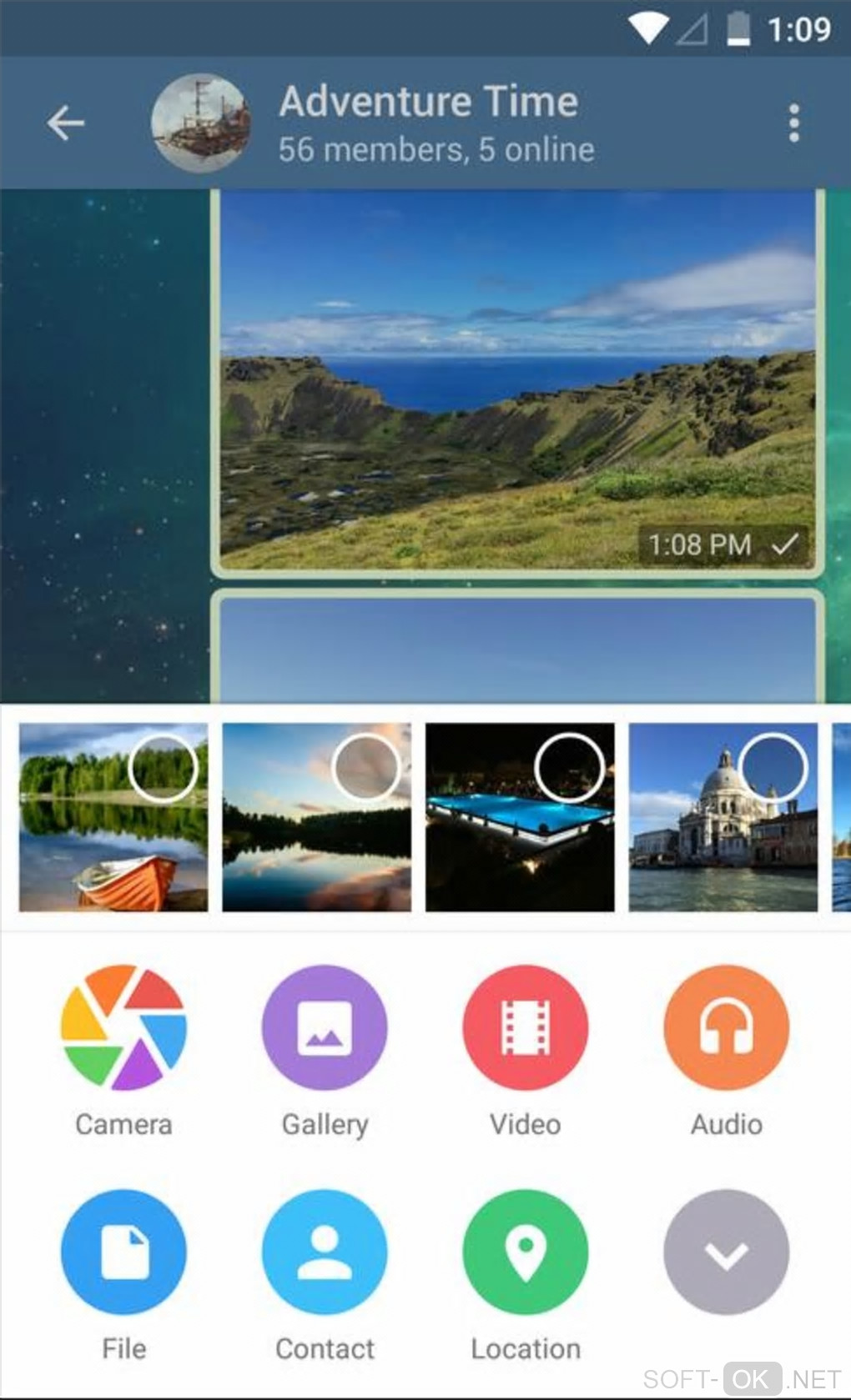Select File attachment option

coord(123,1252)
